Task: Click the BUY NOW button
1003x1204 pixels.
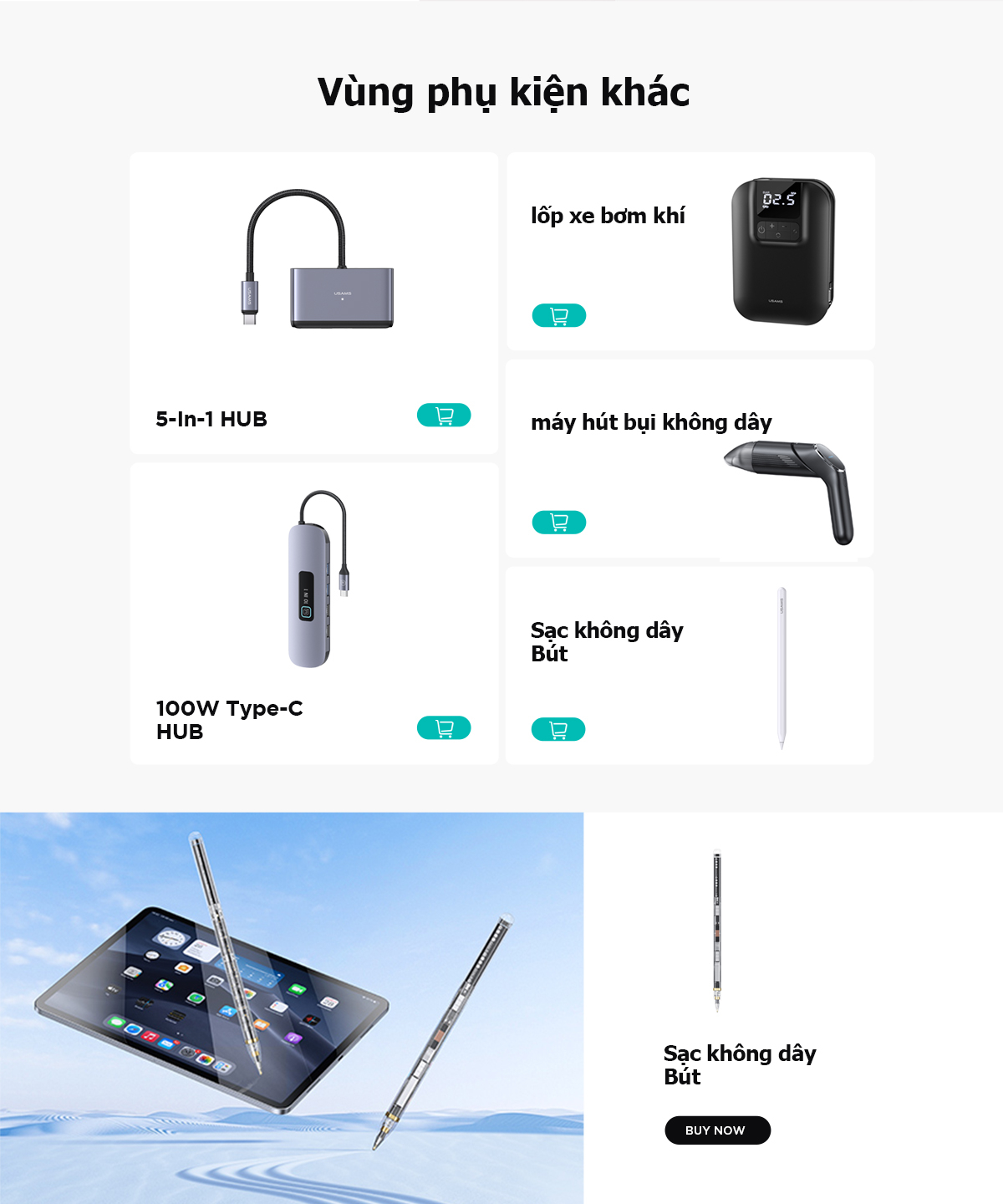Action: tap(717, 1130)
